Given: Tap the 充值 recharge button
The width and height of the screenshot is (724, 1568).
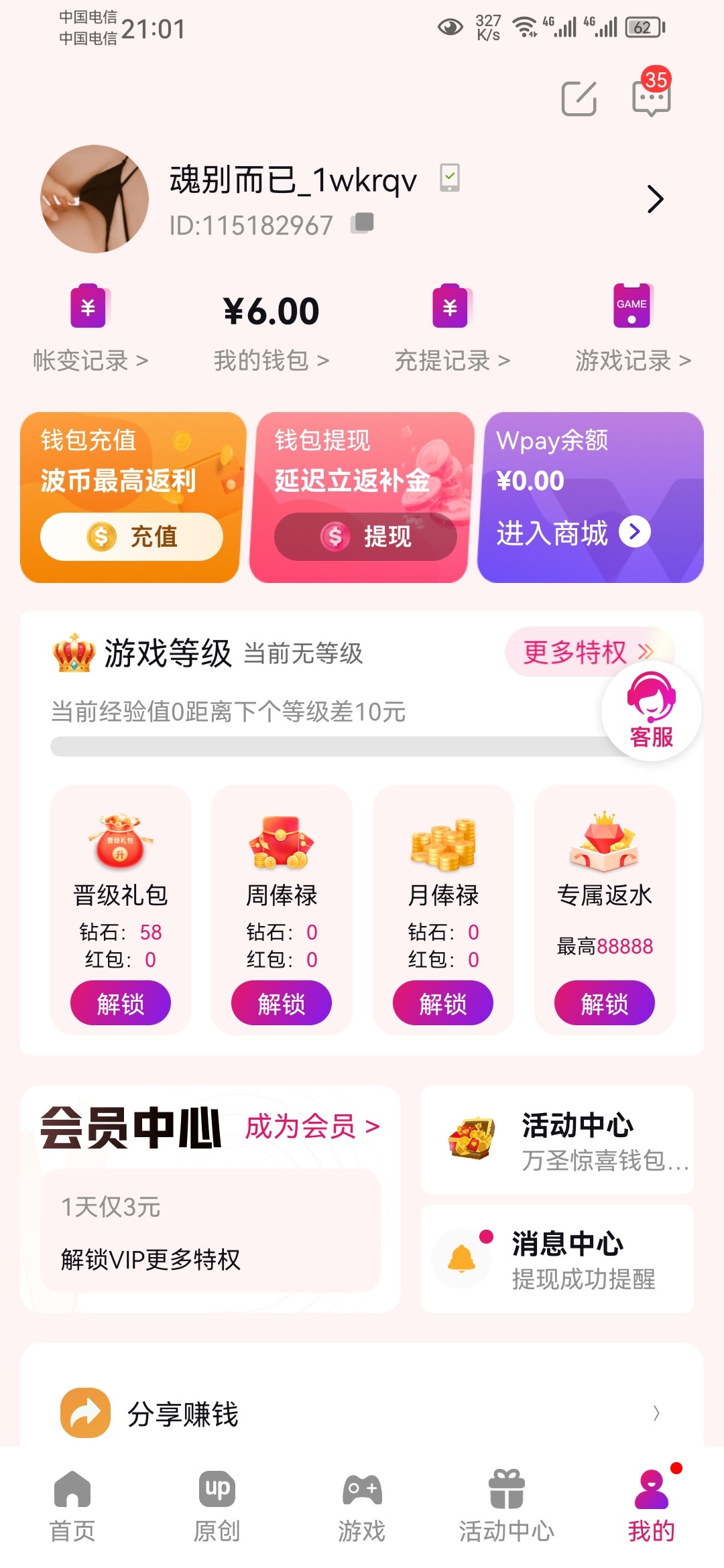Looking at the screenshot, I should tap(131, 536).
